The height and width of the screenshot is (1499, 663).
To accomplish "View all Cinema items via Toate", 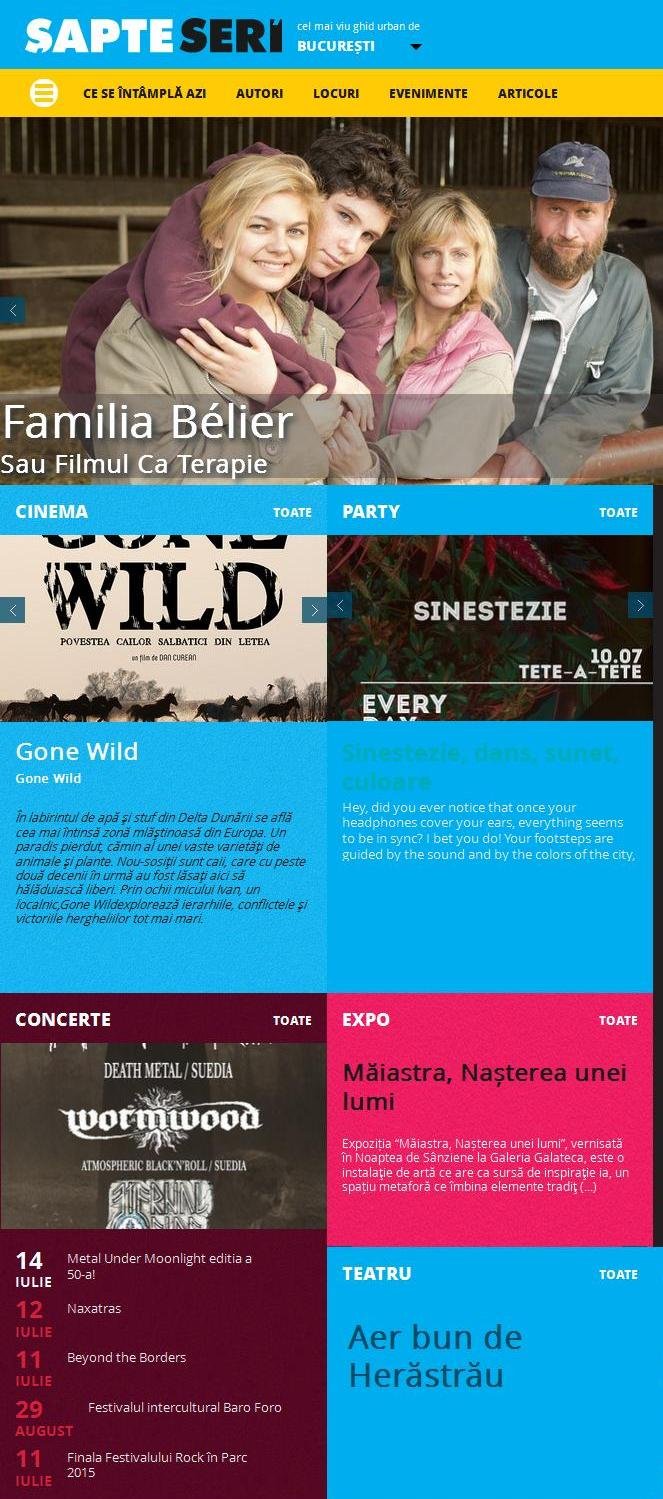I will [292, 512].
